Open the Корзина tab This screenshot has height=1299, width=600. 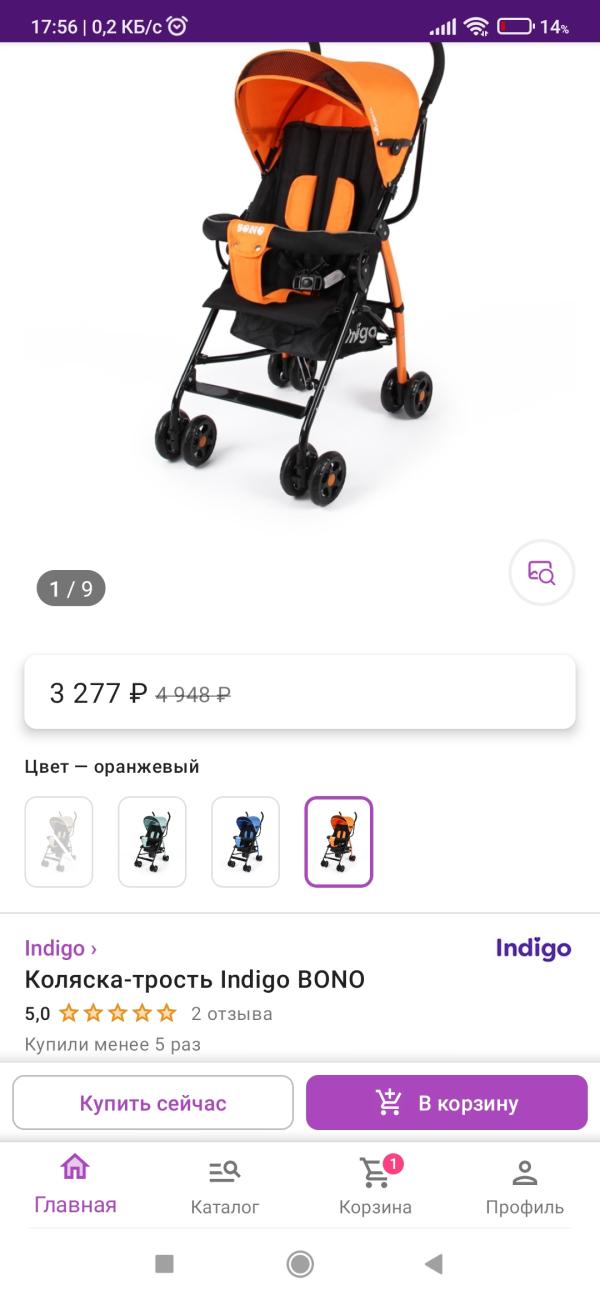click(x=375, y=1185)
